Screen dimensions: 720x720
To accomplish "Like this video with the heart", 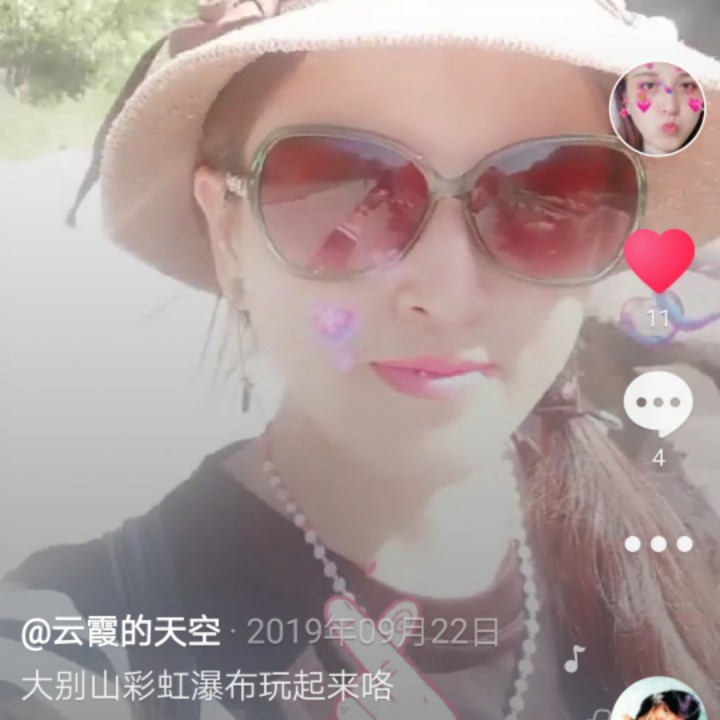I will pos(659,260).
